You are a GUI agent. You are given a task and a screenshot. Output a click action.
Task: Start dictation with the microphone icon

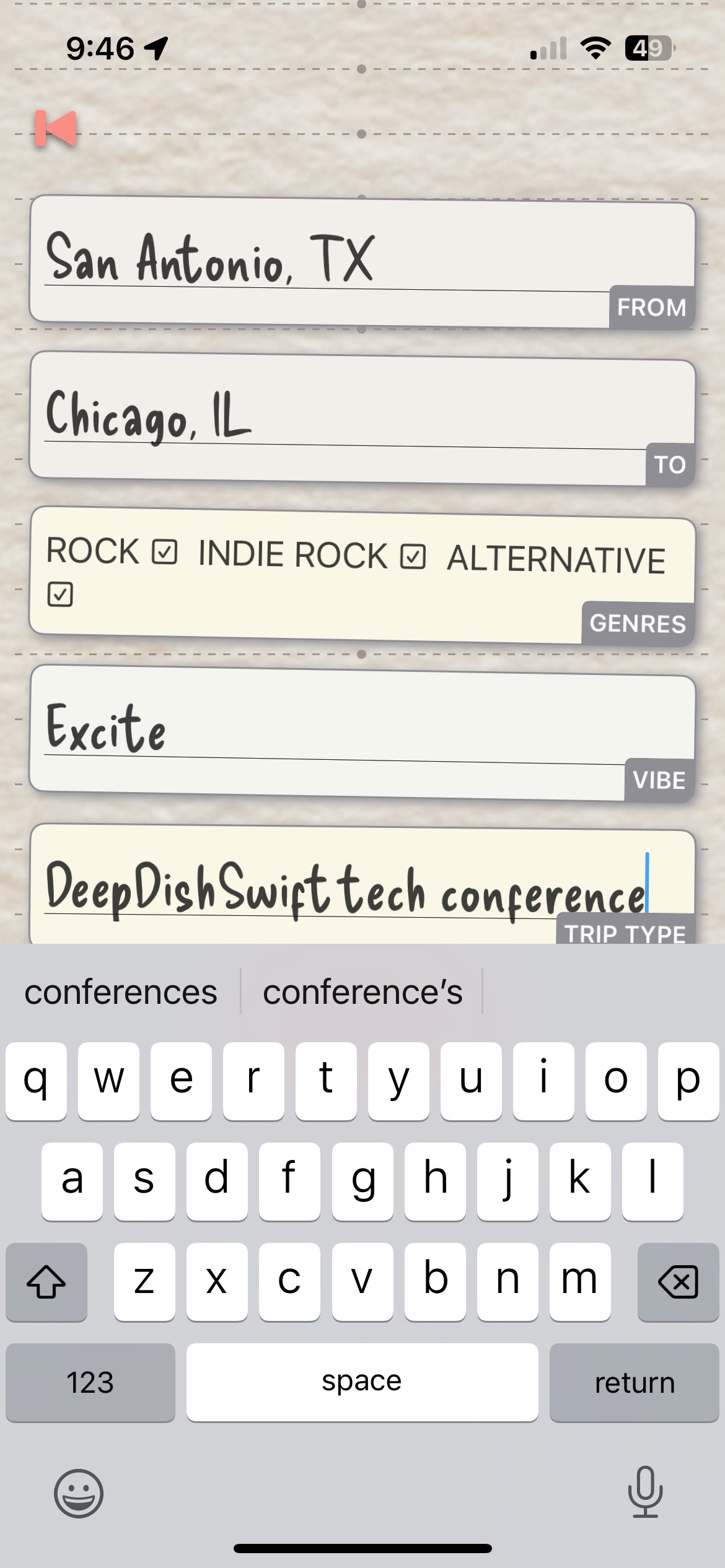pyautogui.click(x=645, y=1492)
